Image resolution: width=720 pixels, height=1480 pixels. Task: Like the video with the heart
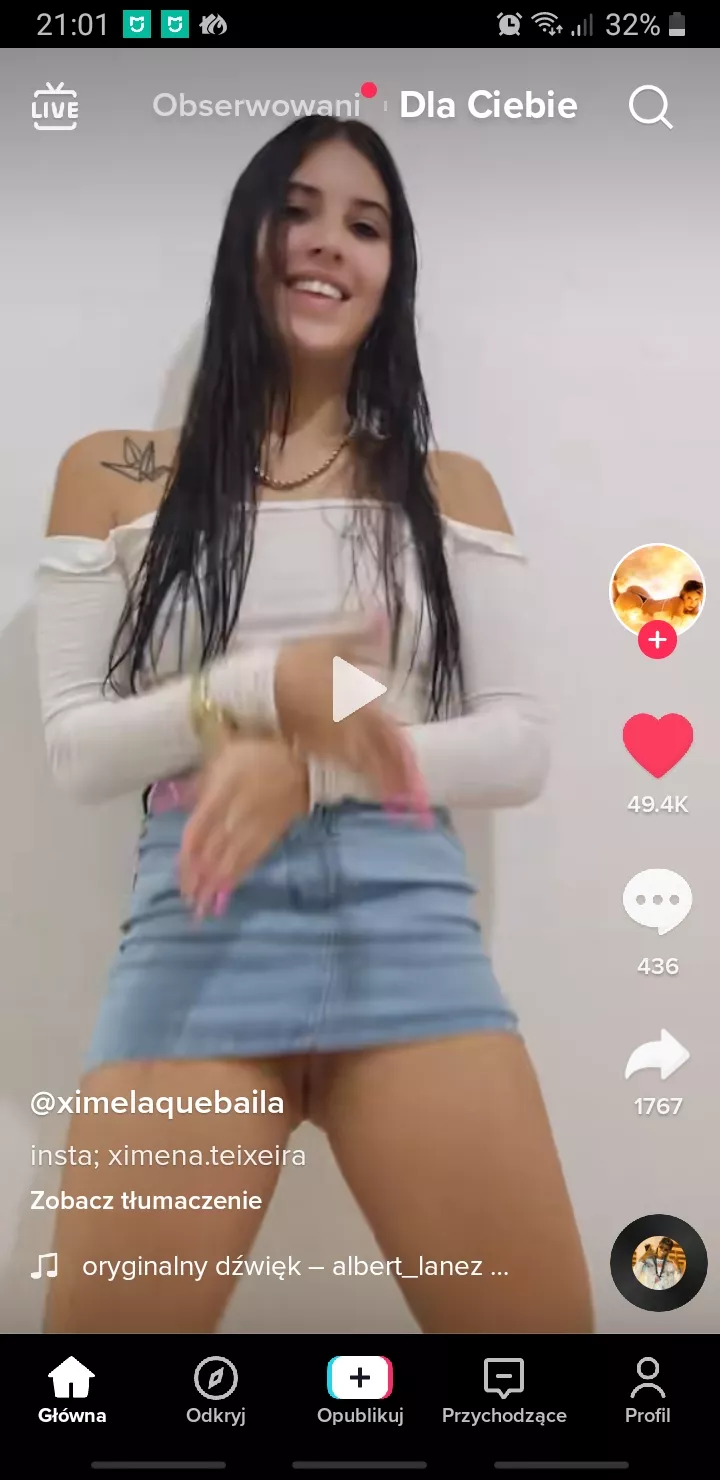[x=657, y=746]
